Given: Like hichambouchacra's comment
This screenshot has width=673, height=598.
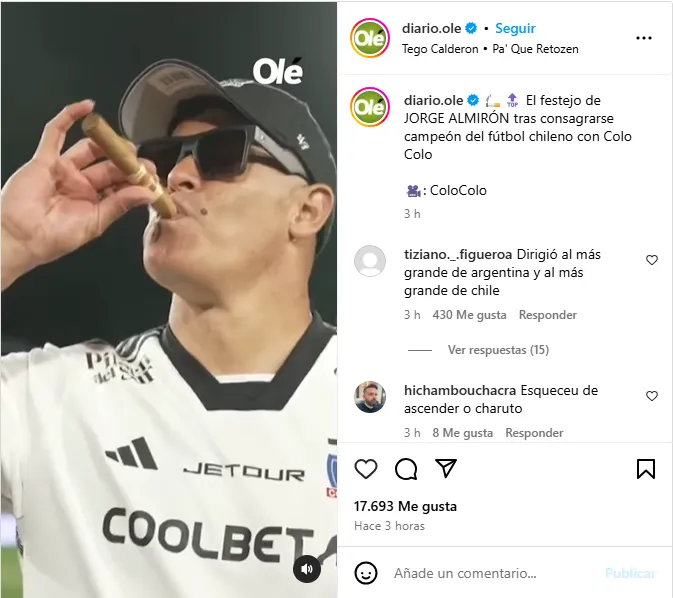Looking at the screenshot, I should click(652, 396).
